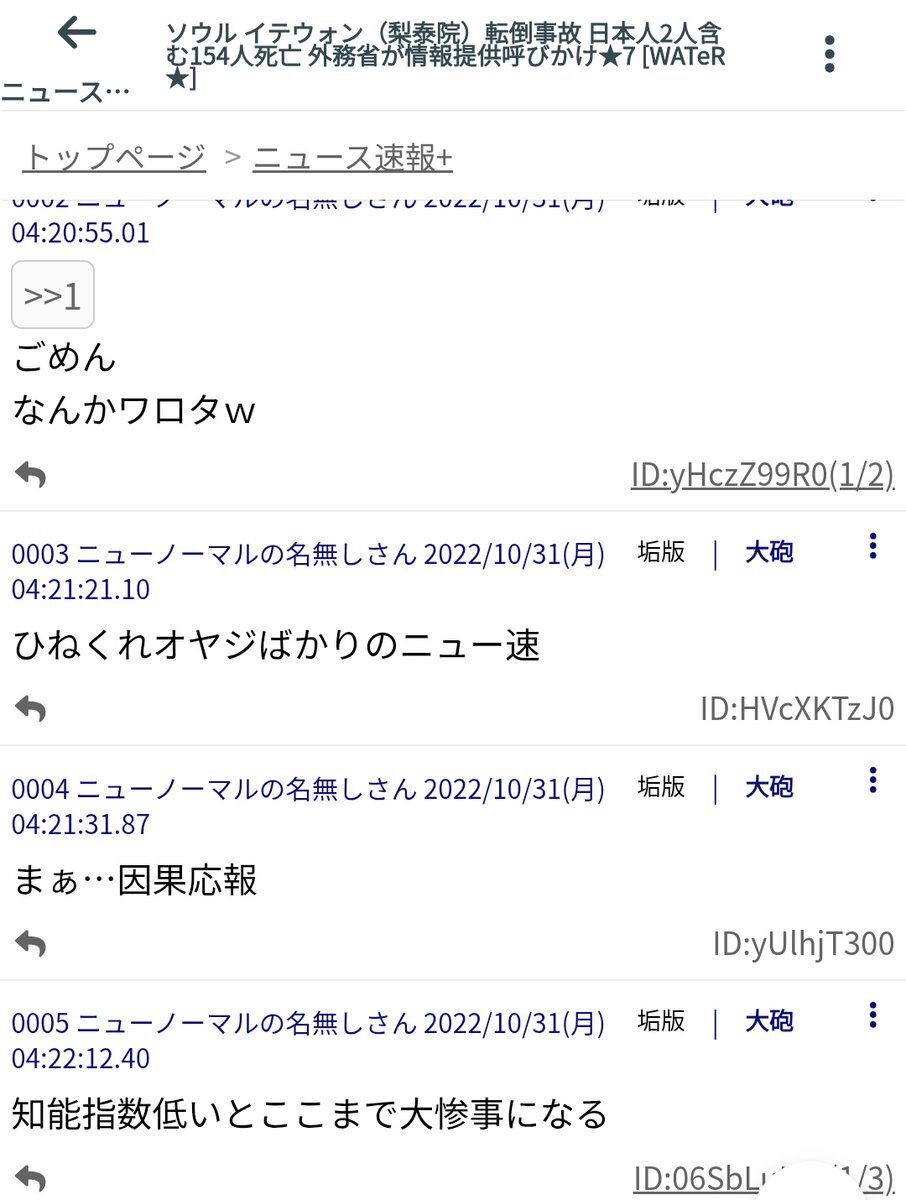This screenshot has height=1200, width=906.
Task: Open the overflow menu beside the thread title
Action: [x=829, y=54]
